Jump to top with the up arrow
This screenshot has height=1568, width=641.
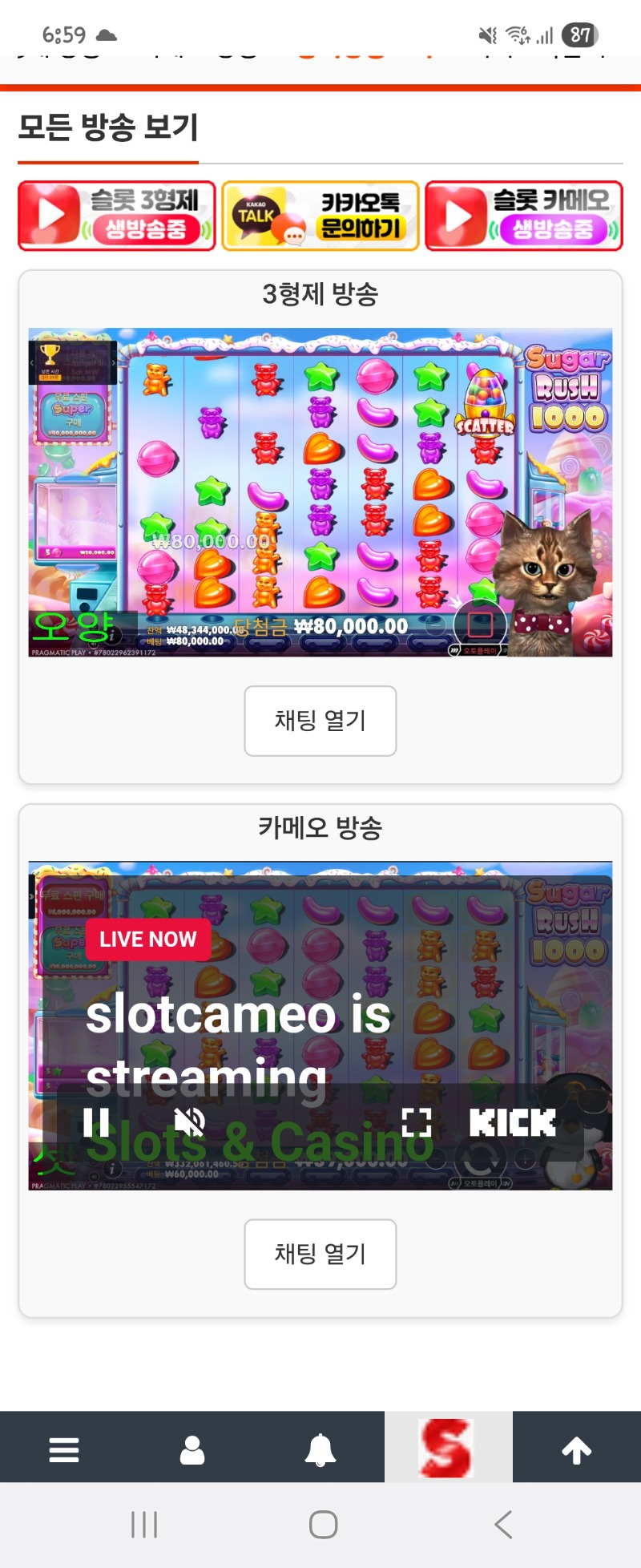[x=577, y=1450]
